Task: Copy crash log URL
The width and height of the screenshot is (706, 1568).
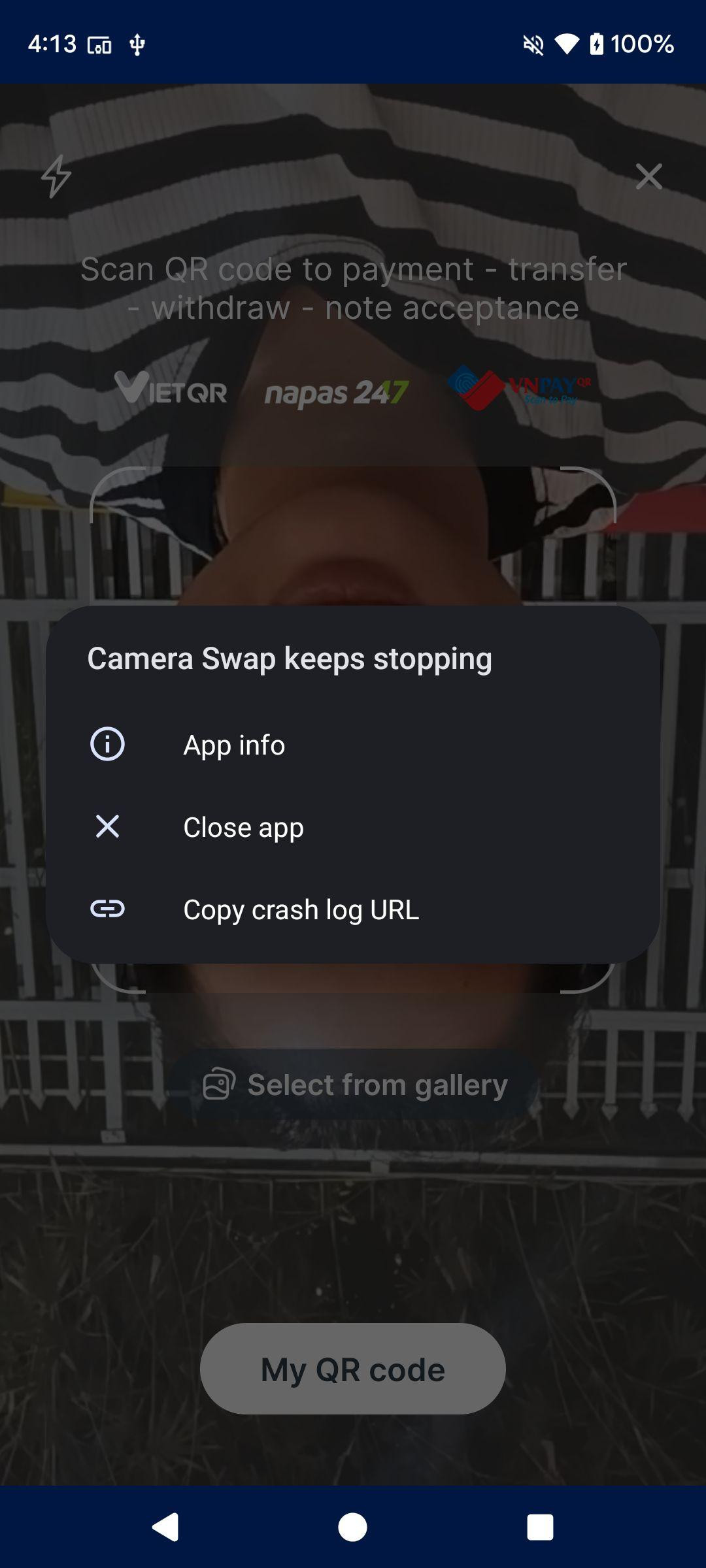Action: [353, 909]
